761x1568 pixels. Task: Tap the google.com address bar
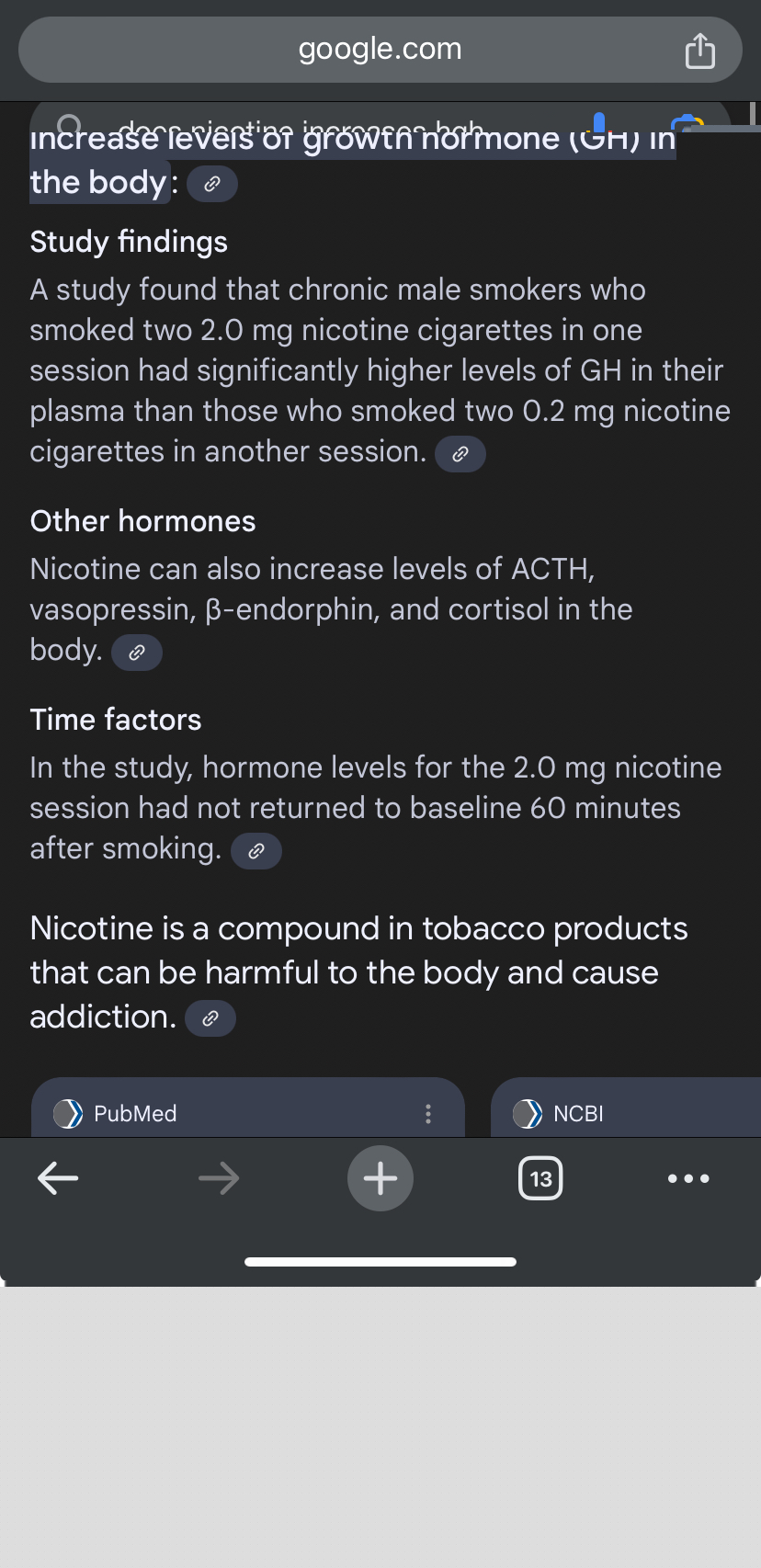380,50
